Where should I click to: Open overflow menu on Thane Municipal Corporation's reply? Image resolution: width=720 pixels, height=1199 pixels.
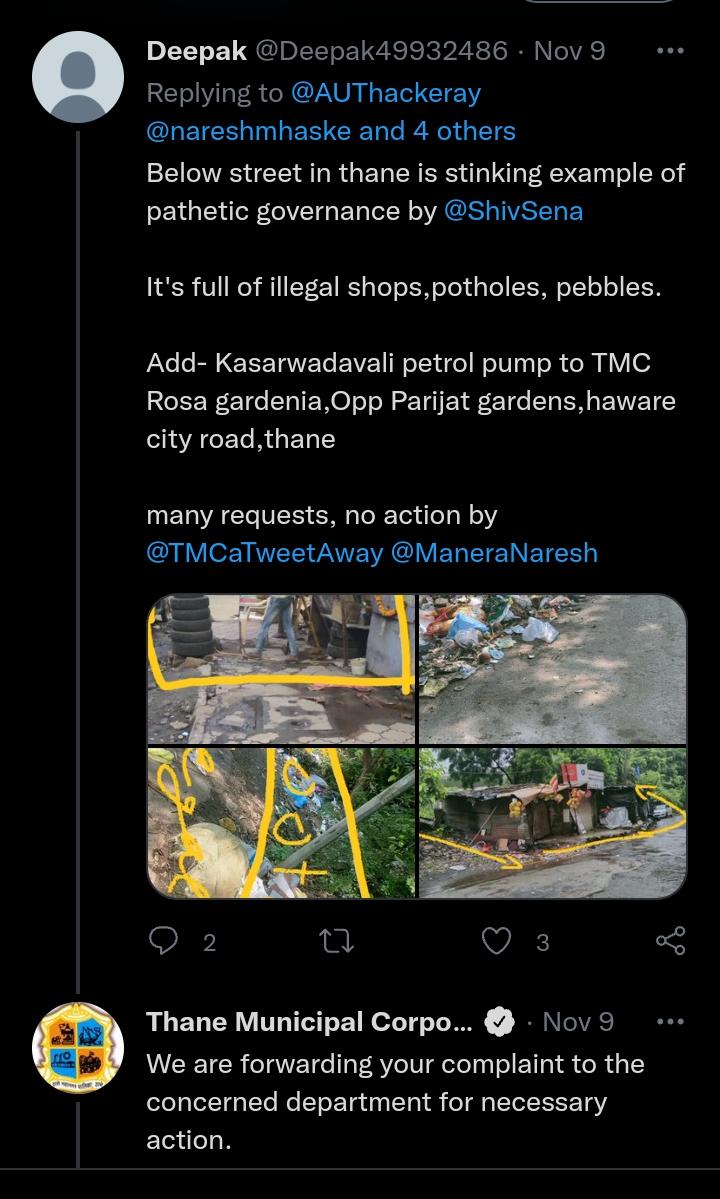[669, 1022]
